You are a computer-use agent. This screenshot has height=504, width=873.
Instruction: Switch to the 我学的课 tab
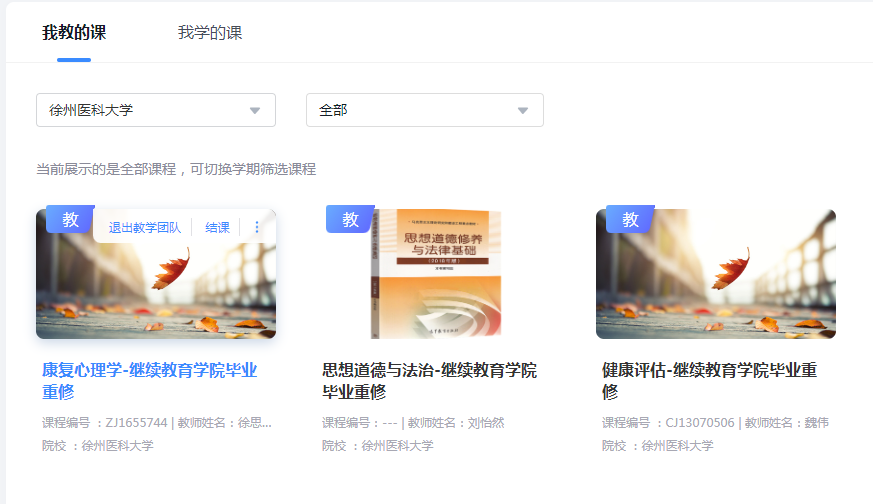coord(210,33)
